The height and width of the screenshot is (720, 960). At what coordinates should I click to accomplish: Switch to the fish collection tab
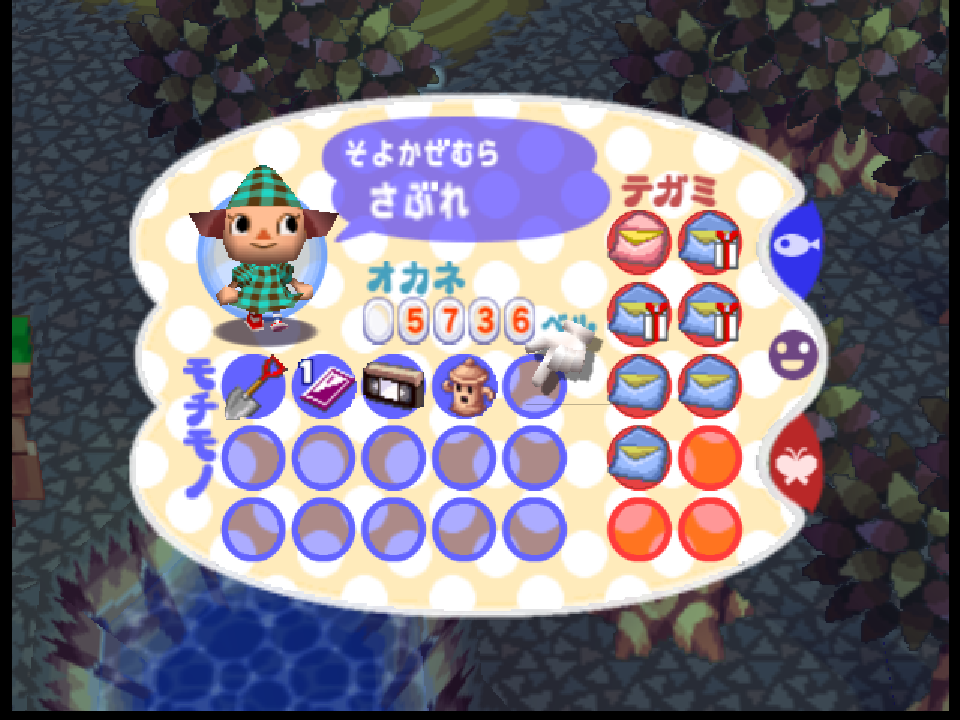pyautogui.click(x=798, y=245)
